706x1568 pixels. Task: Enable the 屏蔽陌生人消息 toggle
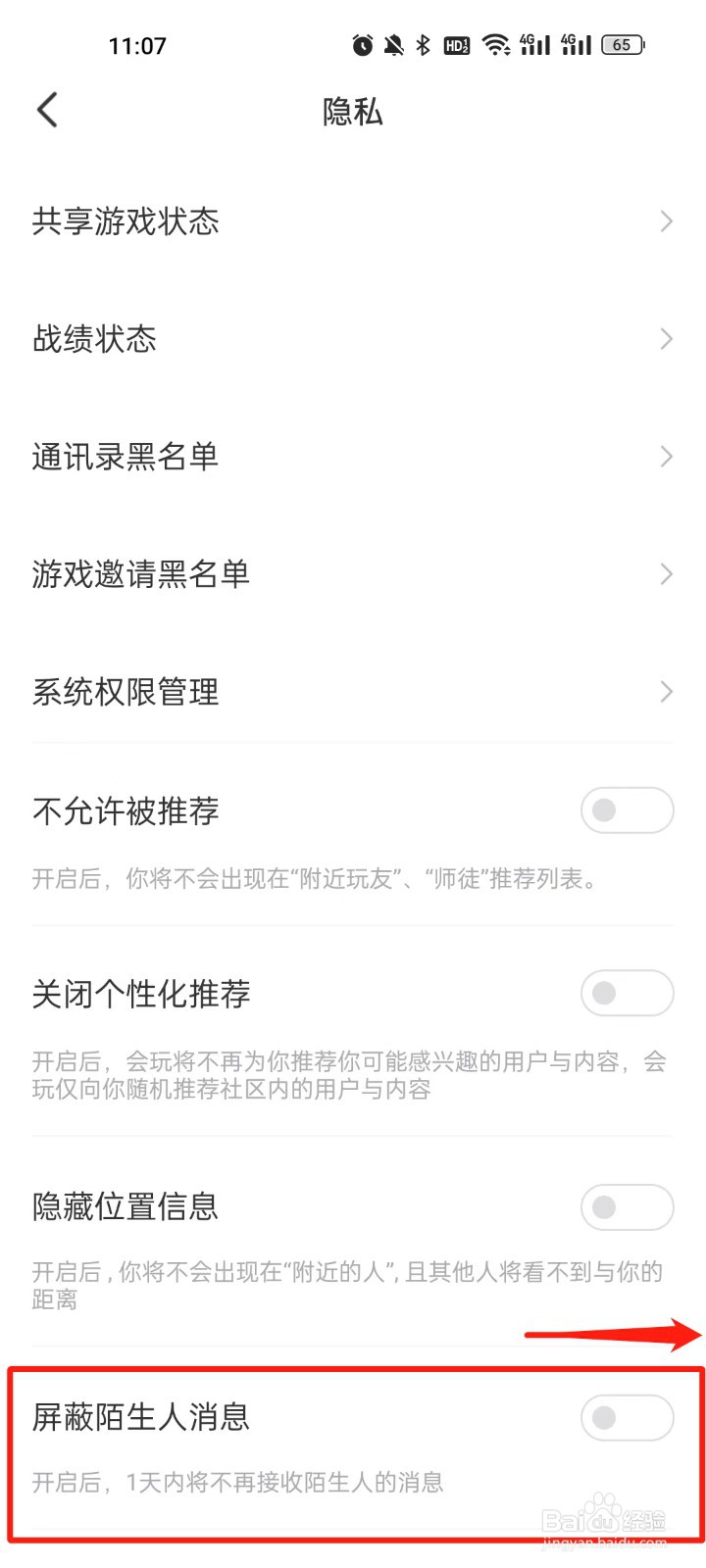point(627,1417)
